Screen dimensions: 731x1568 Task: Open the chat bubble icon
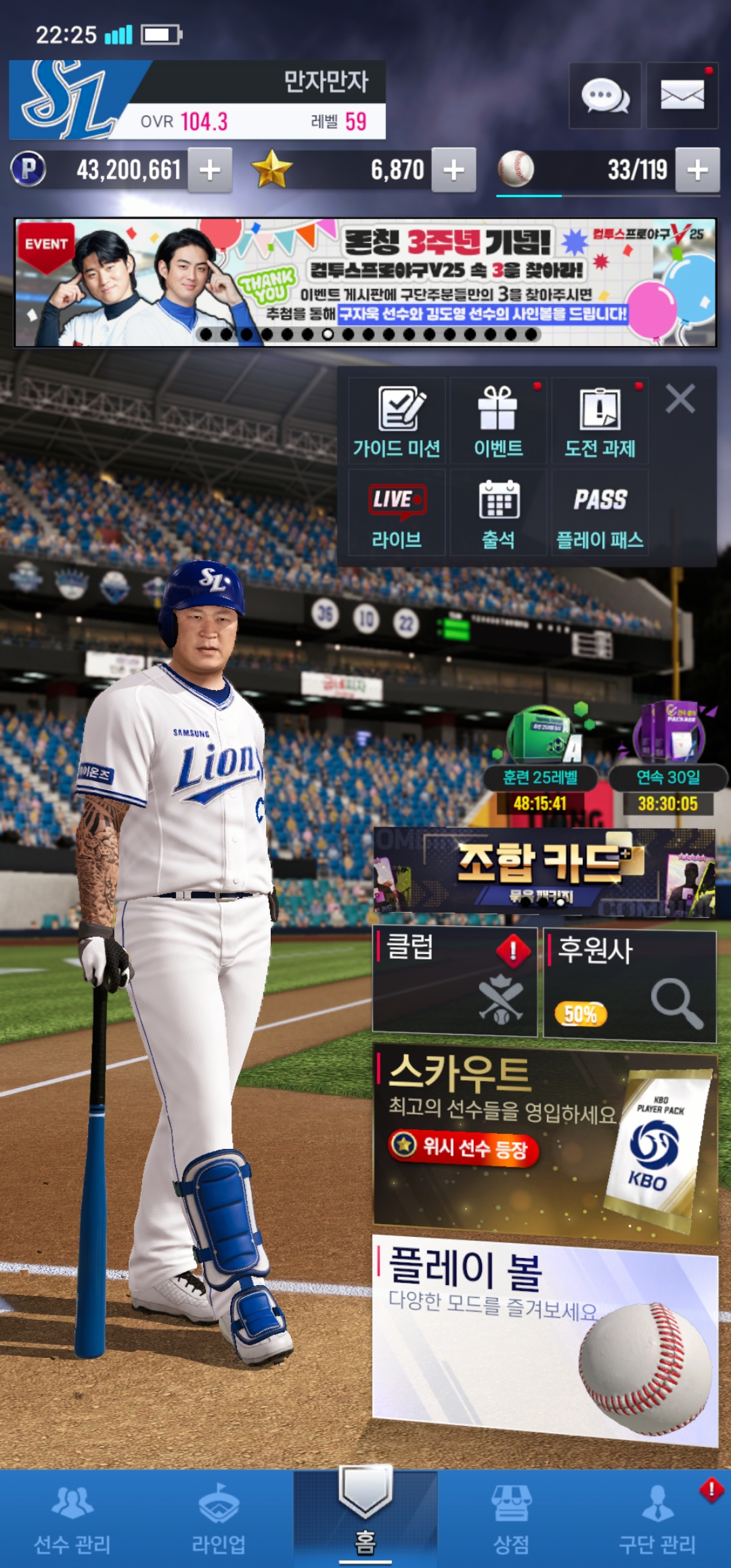click(x=605, y=96)
